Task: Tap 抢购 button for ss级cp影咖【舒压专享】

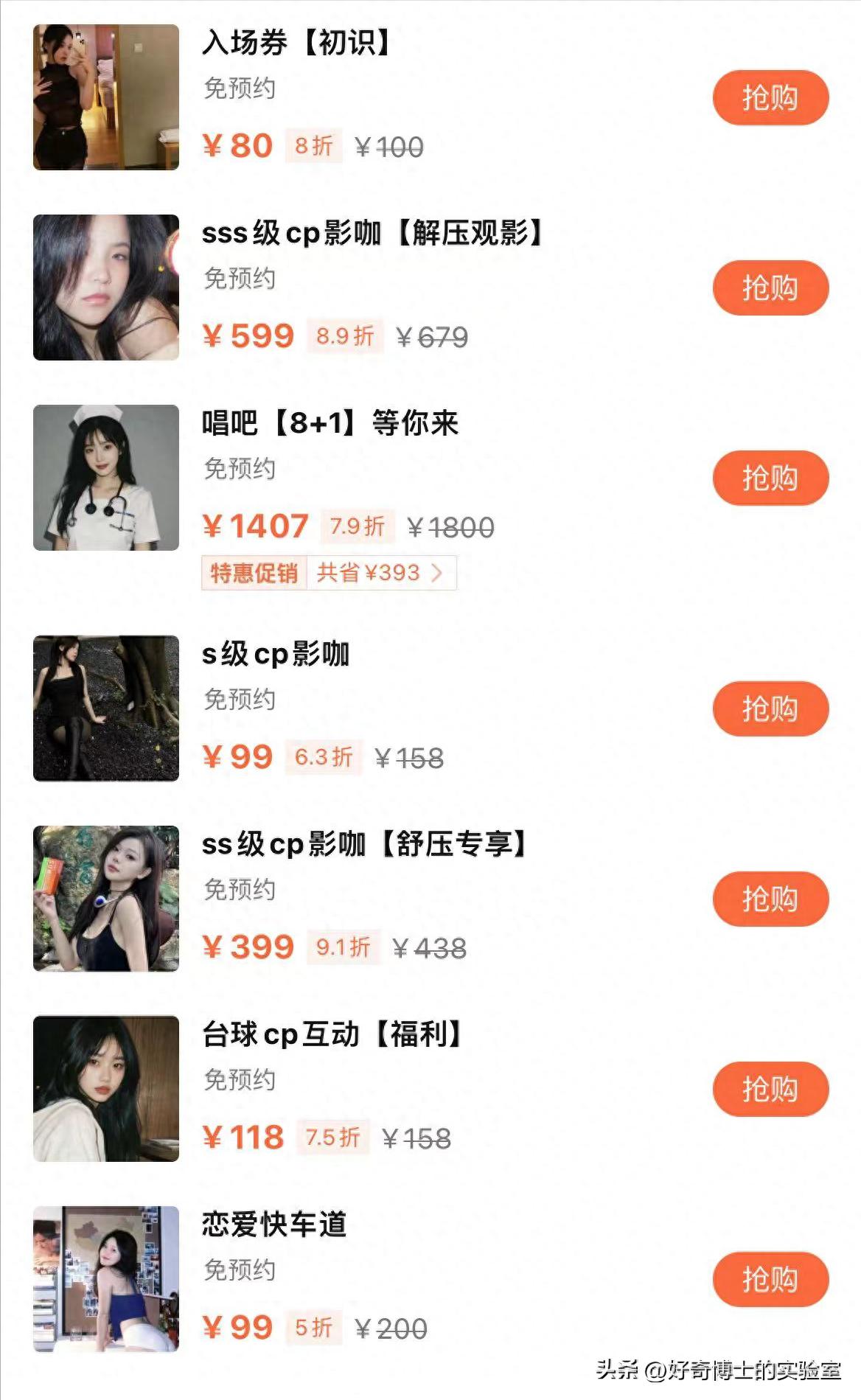Action: (771, 898)
